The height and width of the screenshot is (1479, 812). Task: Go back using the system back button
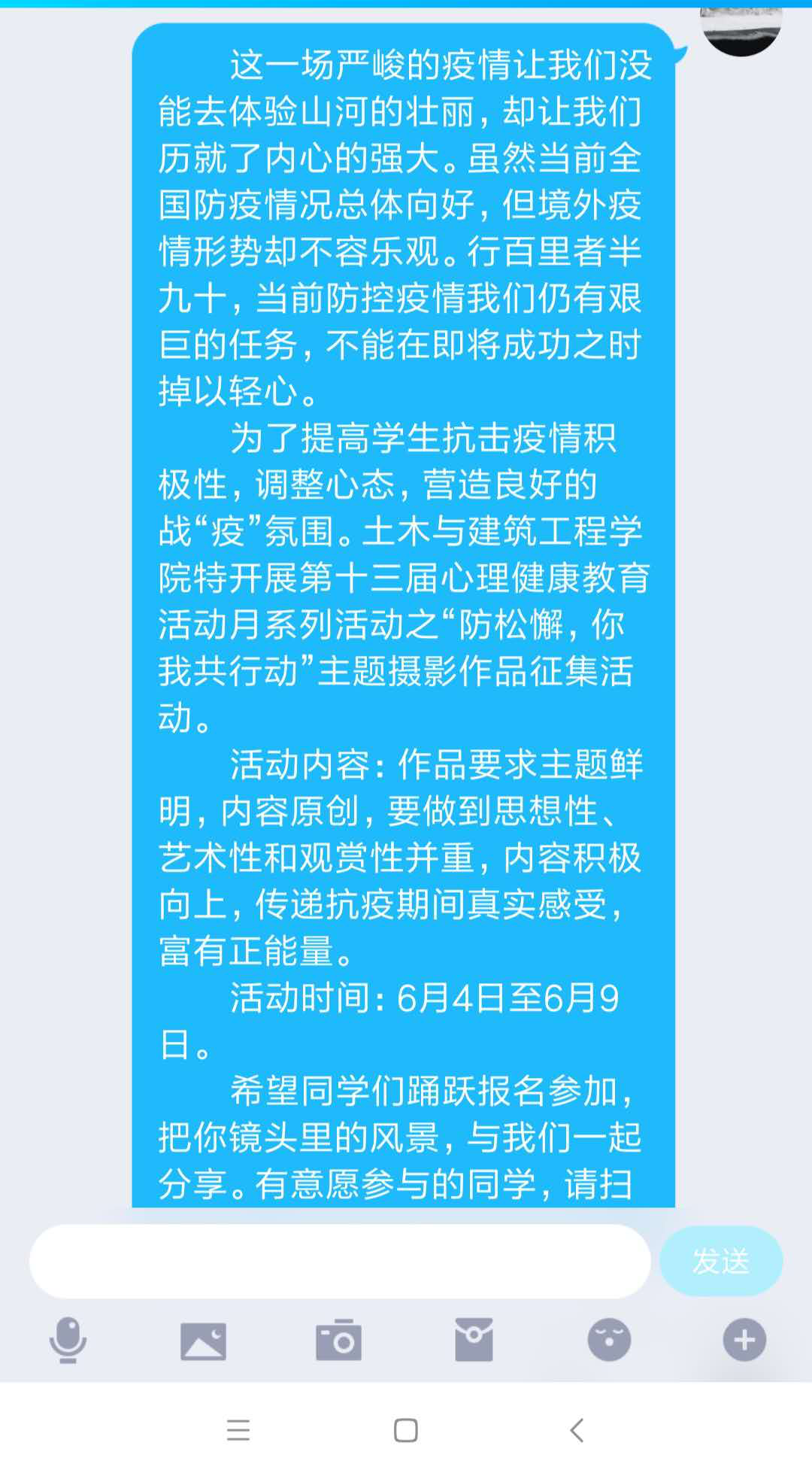(577, 1430)
